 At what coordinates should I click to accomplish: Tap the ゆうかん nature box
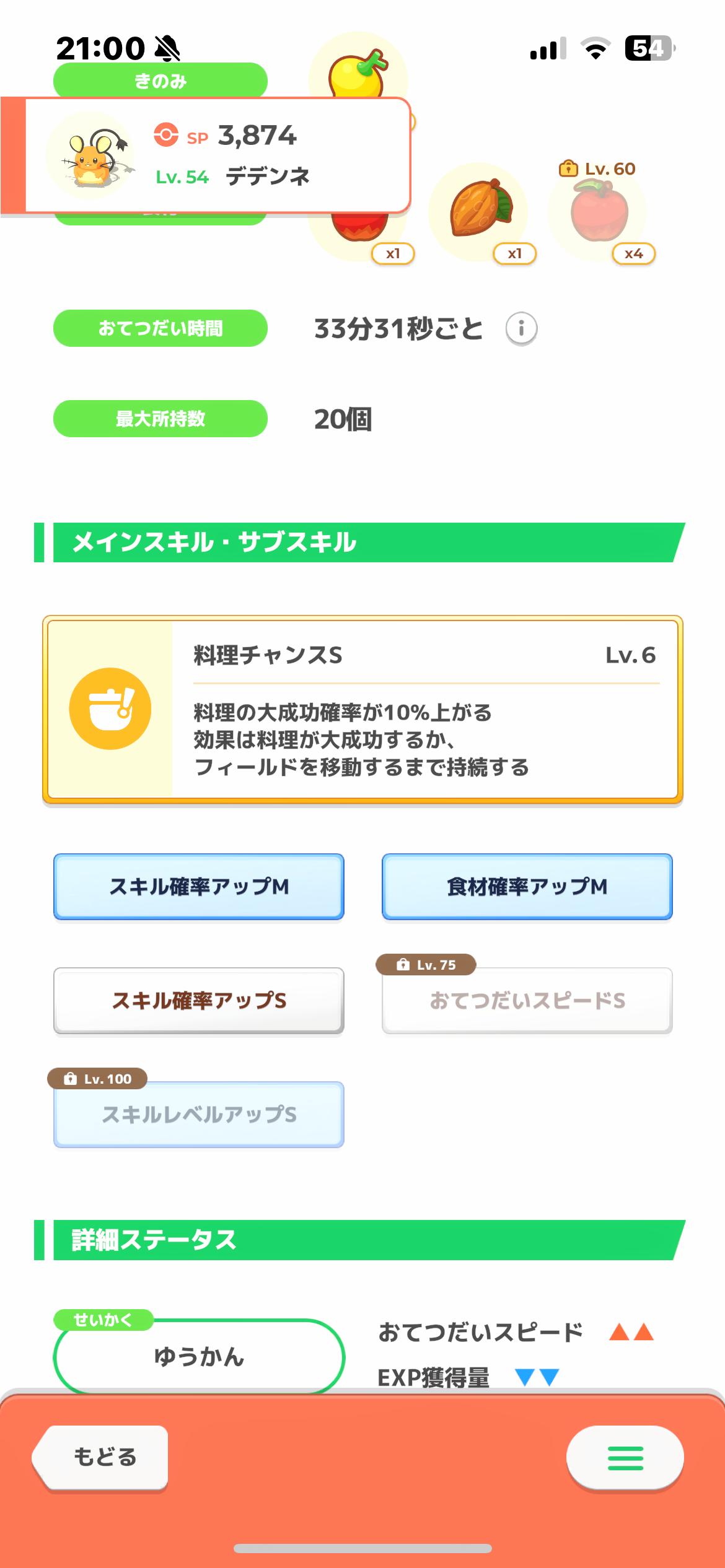[x=199, y=1356]
